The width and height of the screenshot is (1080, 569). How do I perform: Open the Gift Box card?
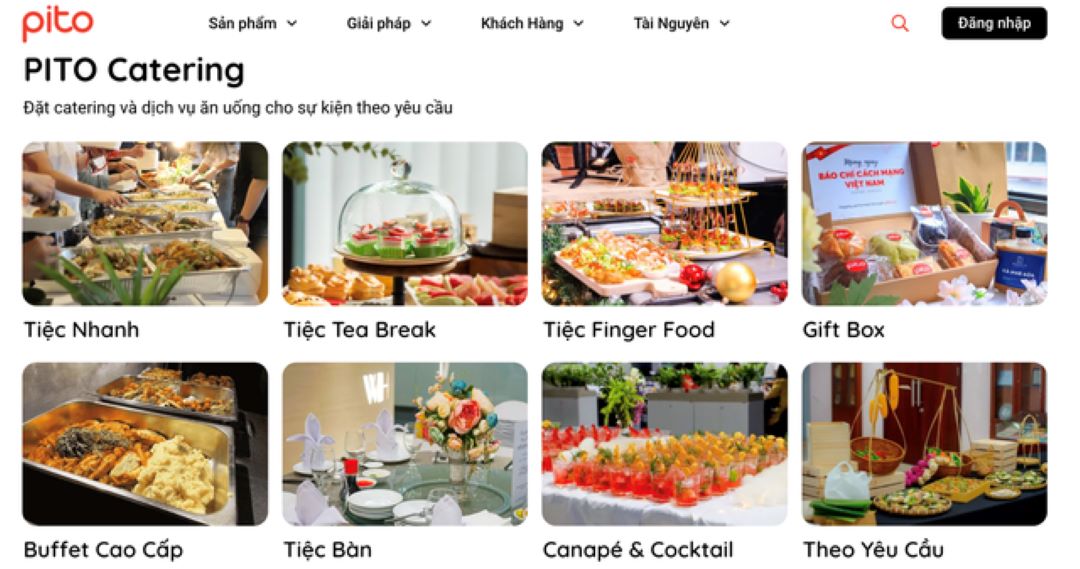(x=924, y=223)
